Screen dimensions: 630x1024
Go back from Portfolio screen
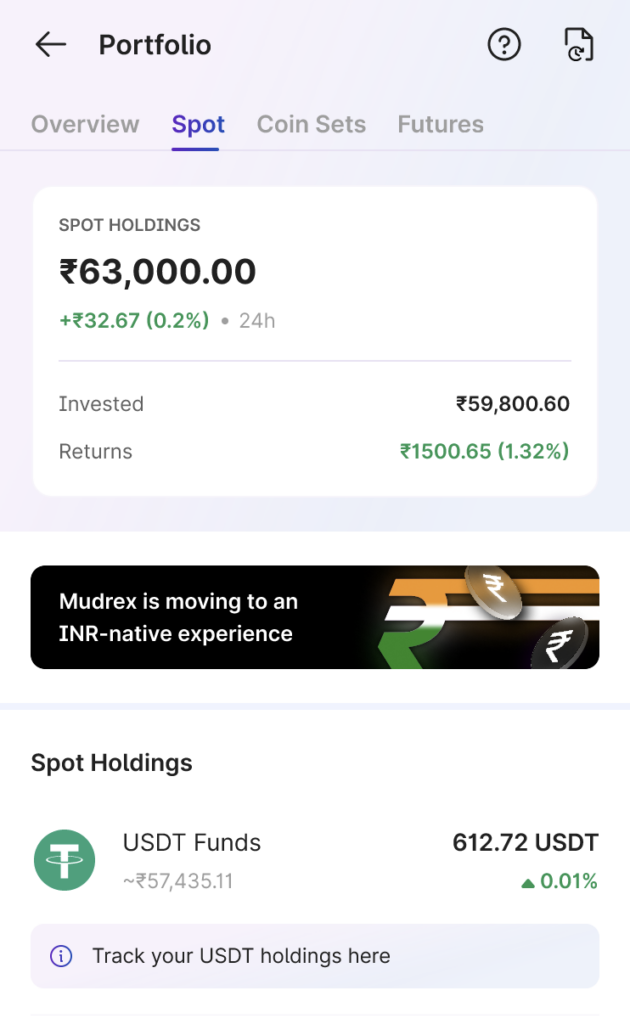coord(50,45)
